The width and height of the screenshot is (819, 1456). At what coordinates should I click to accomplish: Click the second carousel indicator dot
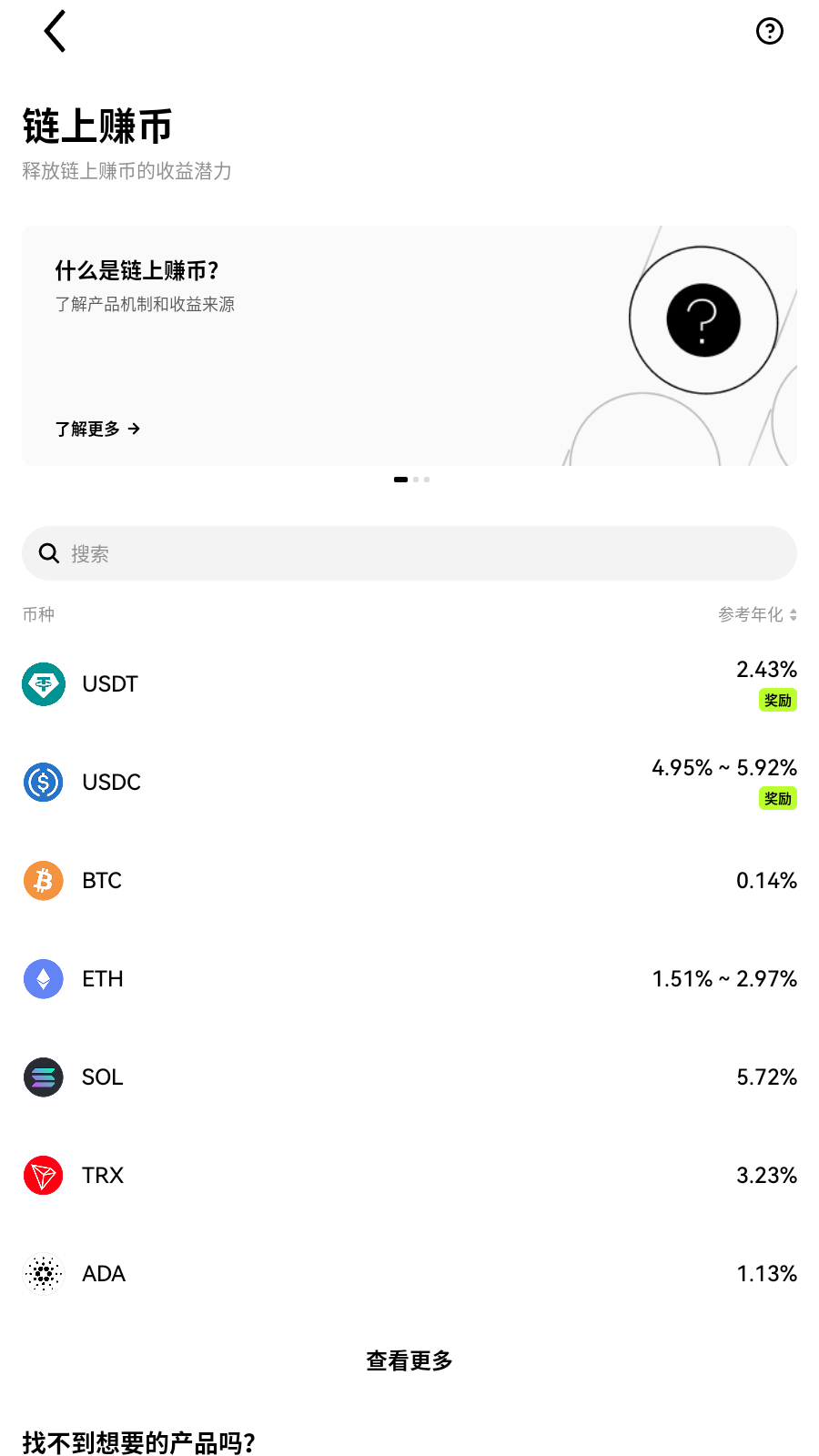[x=416, y=480]
